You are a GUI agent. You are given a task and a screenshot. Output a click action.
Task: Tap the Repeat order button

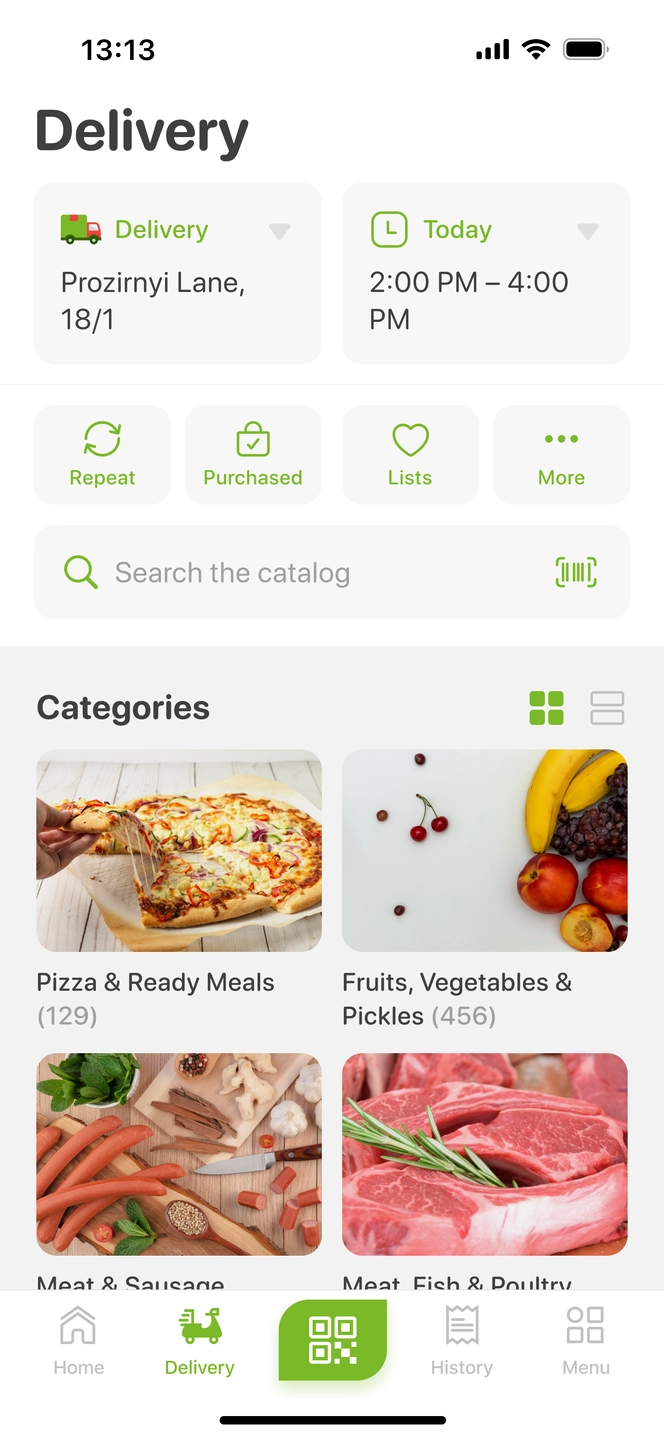tap(102, 454)
